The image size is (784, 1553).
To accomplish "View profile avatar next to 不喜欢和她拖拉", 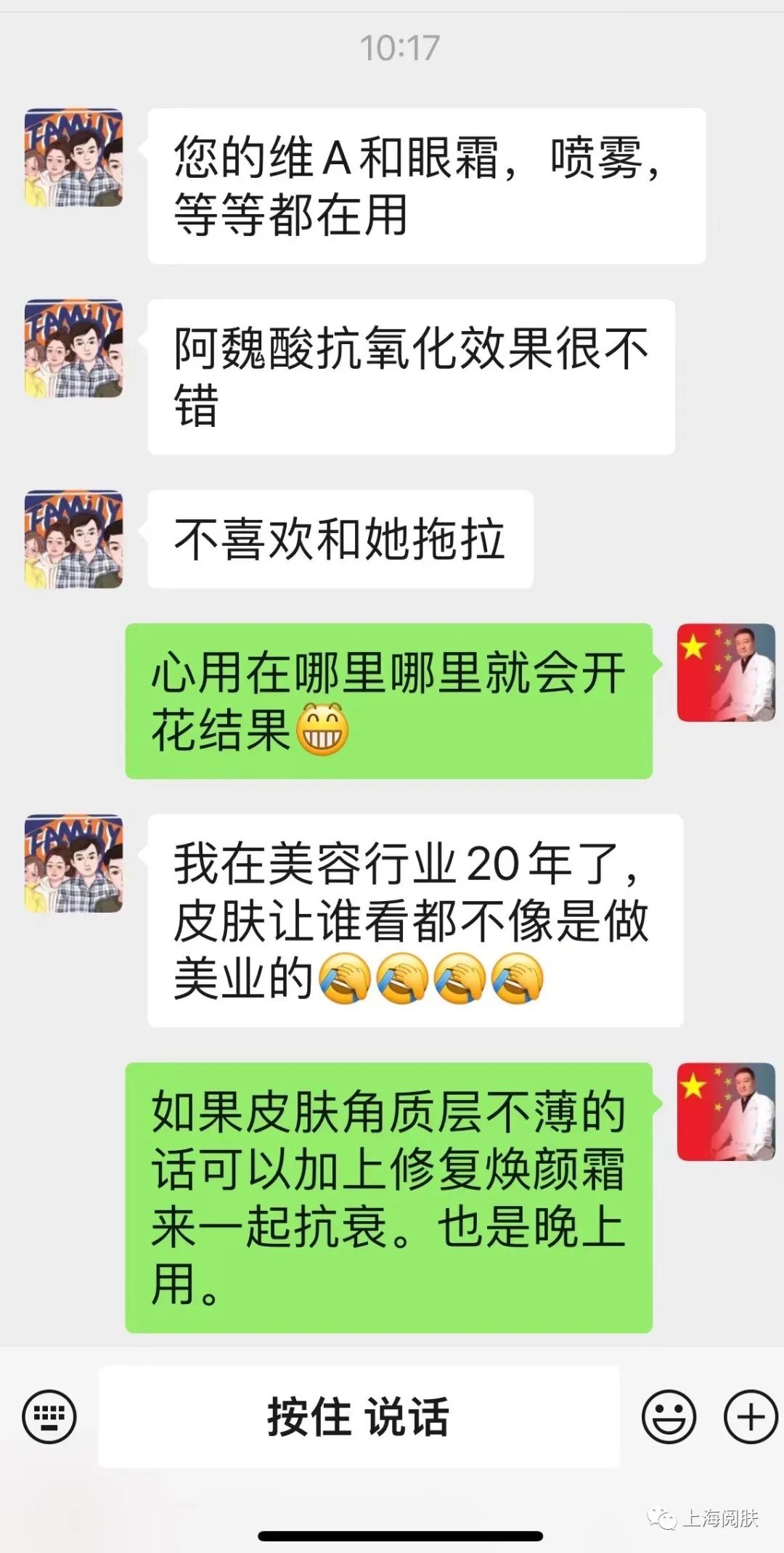I will 73,539.
